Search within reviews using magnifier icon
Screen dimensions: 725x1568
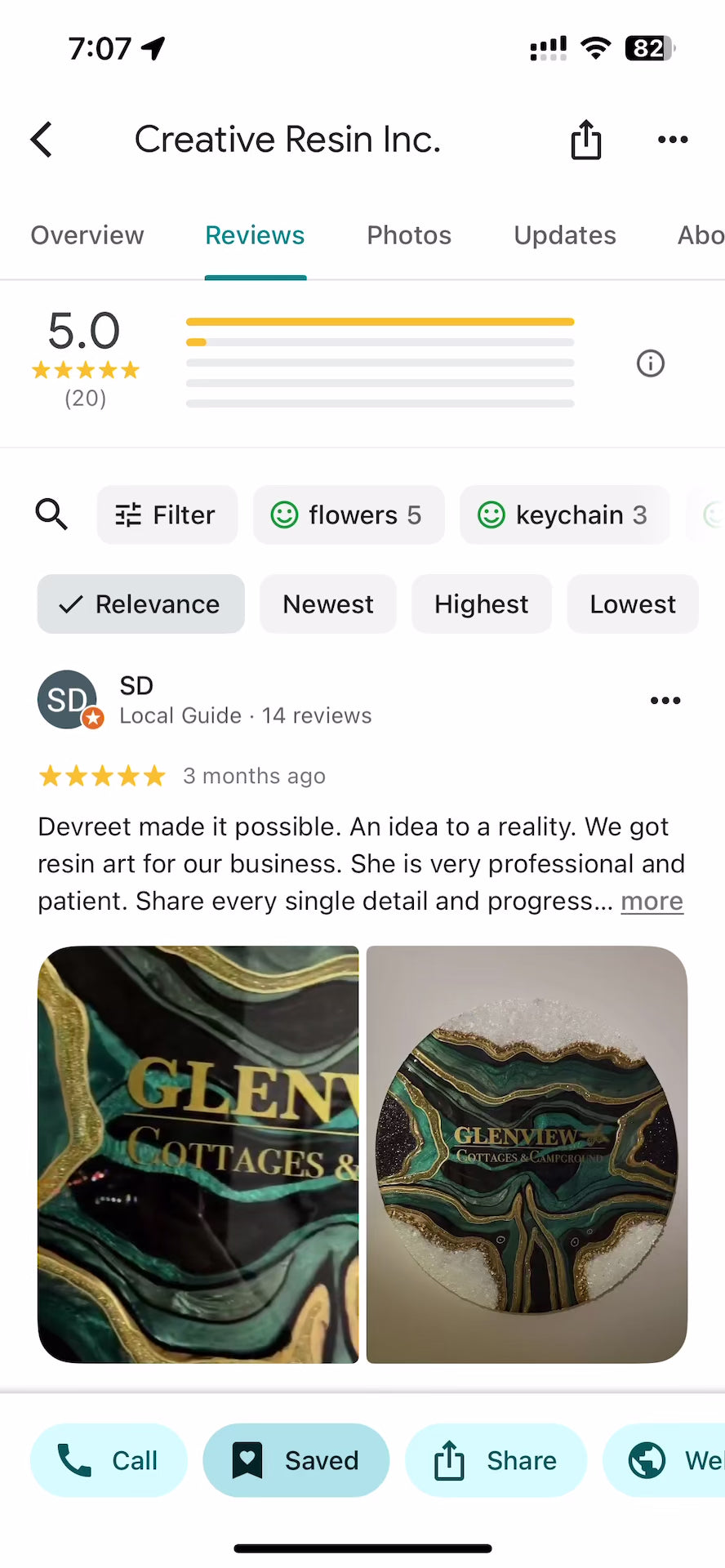tap(51, 514)
